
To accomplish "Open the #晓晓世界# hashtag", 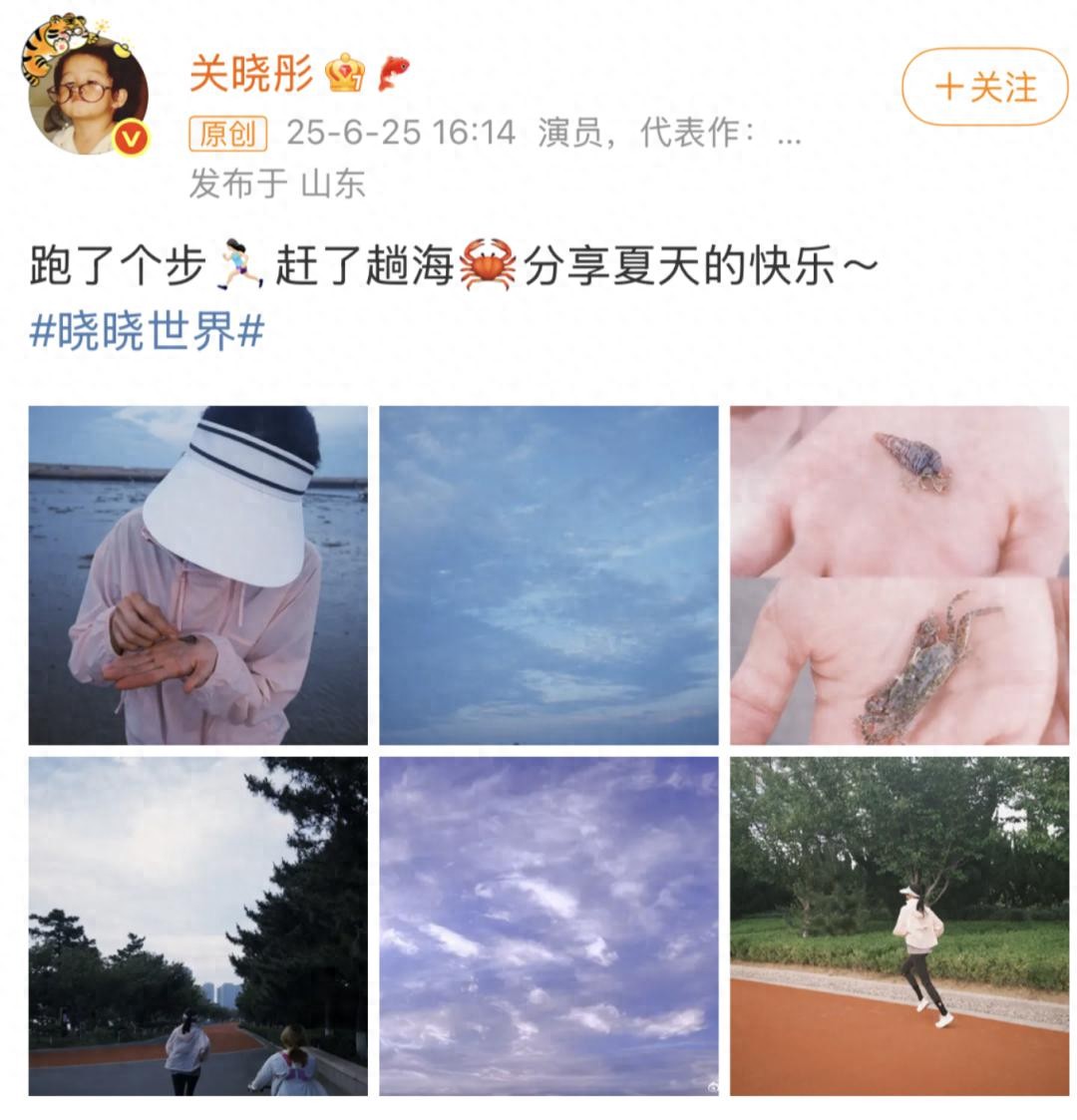I will (x=148, y=331).
